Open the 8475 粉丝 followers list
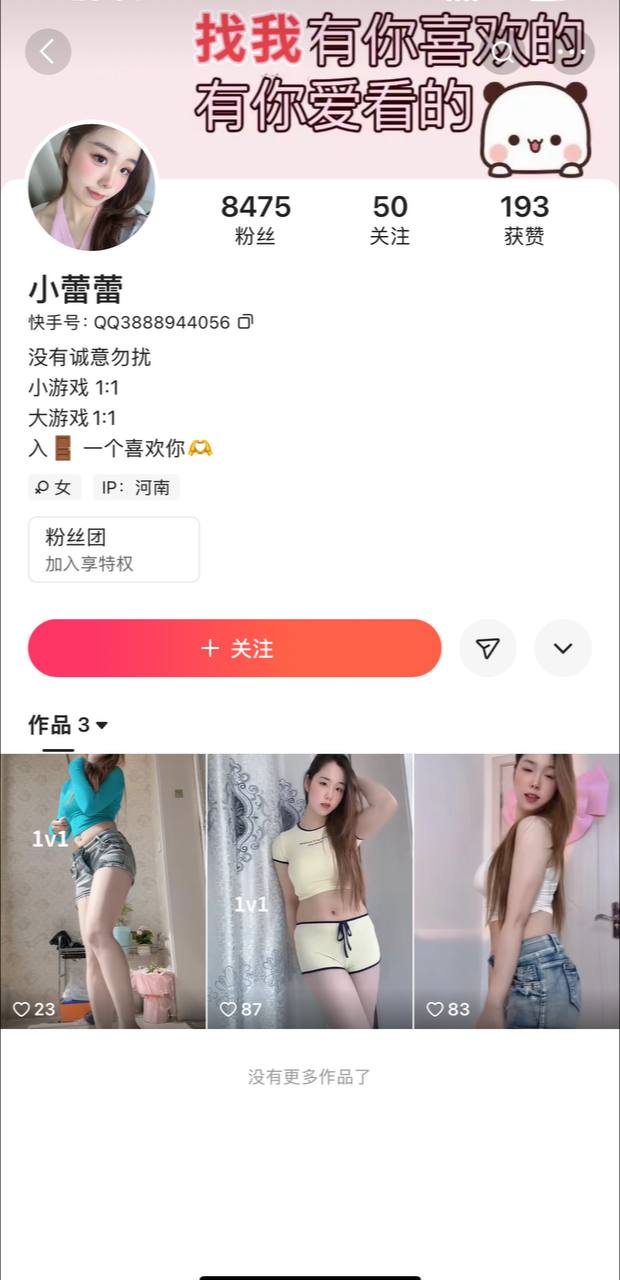The image size is (620, 1280). tap(255, 219)
